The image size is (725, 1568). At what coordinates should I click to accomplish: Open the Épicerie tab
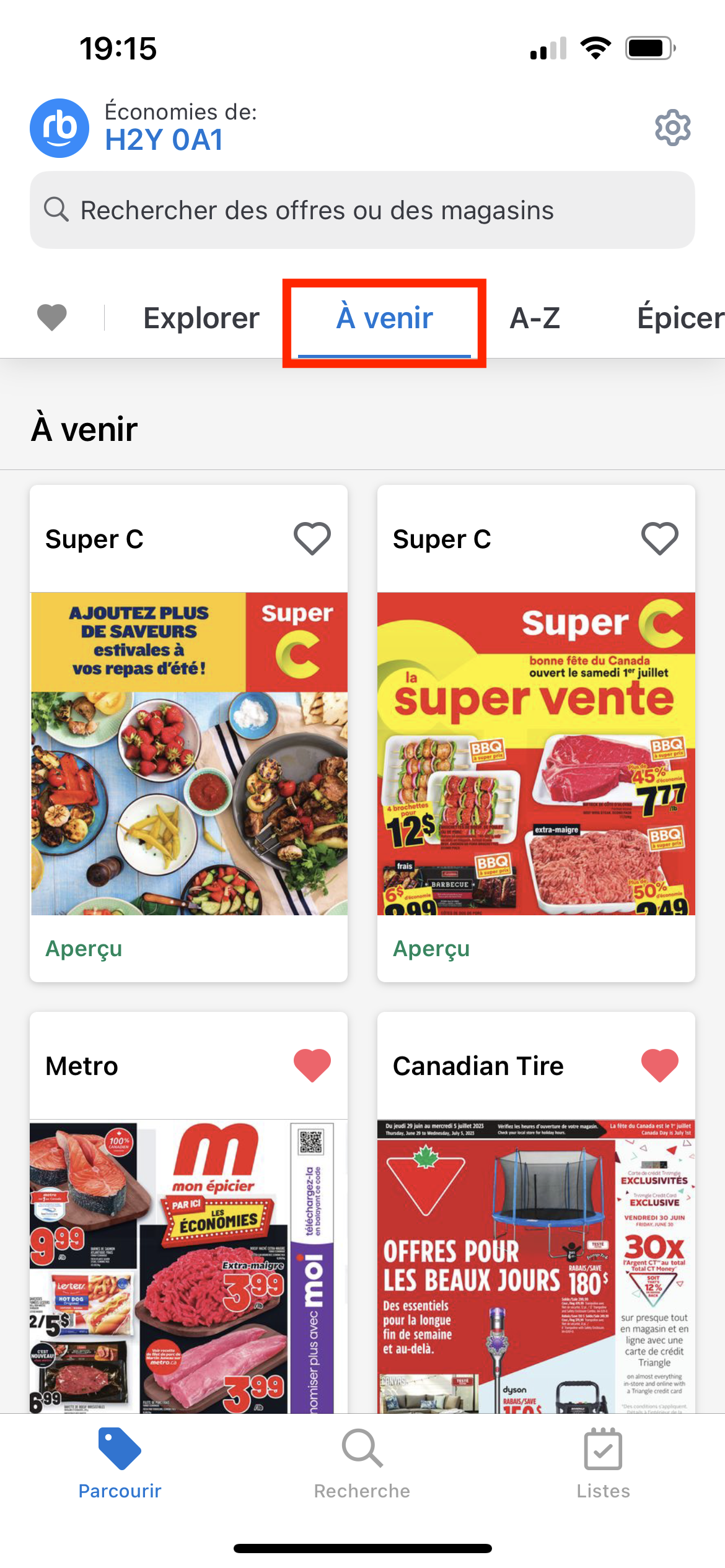tap(680, 318)
